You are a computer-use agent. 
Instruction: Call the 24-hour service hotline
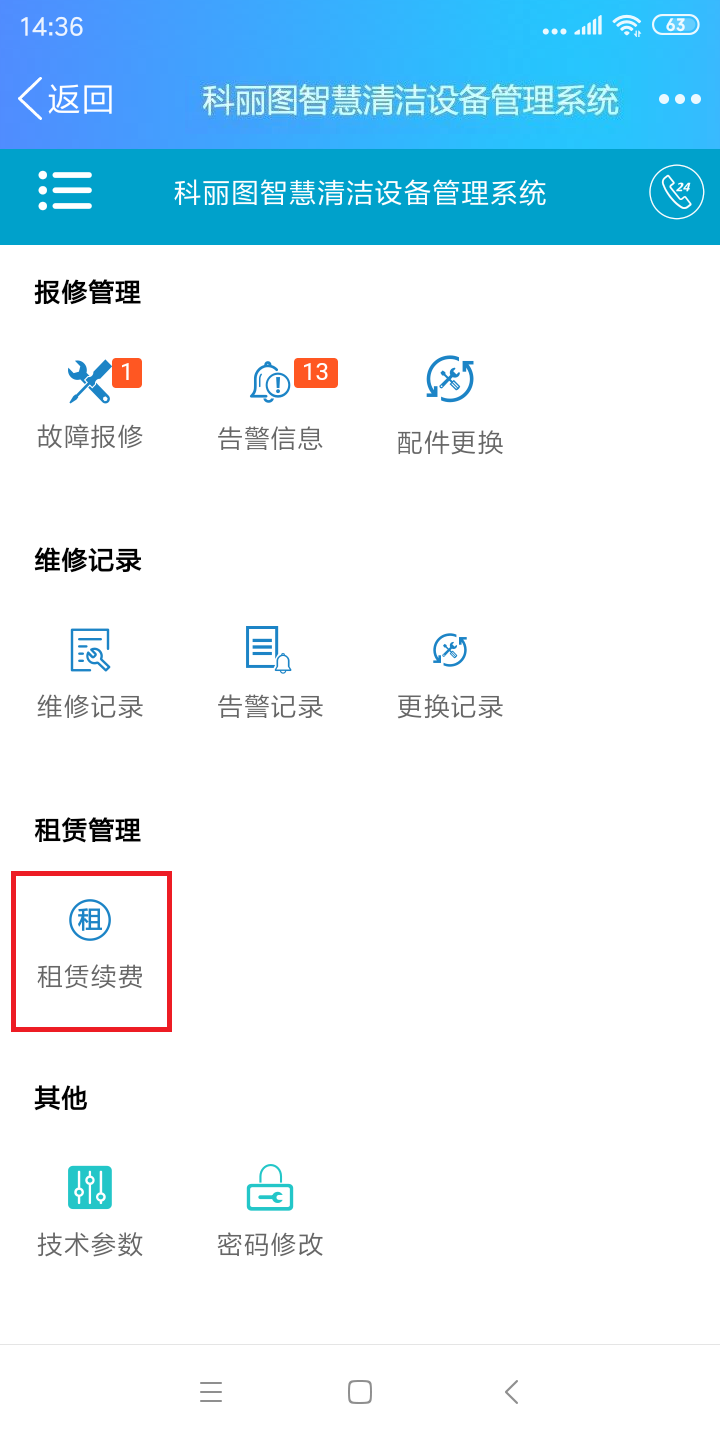click(677, 193)
